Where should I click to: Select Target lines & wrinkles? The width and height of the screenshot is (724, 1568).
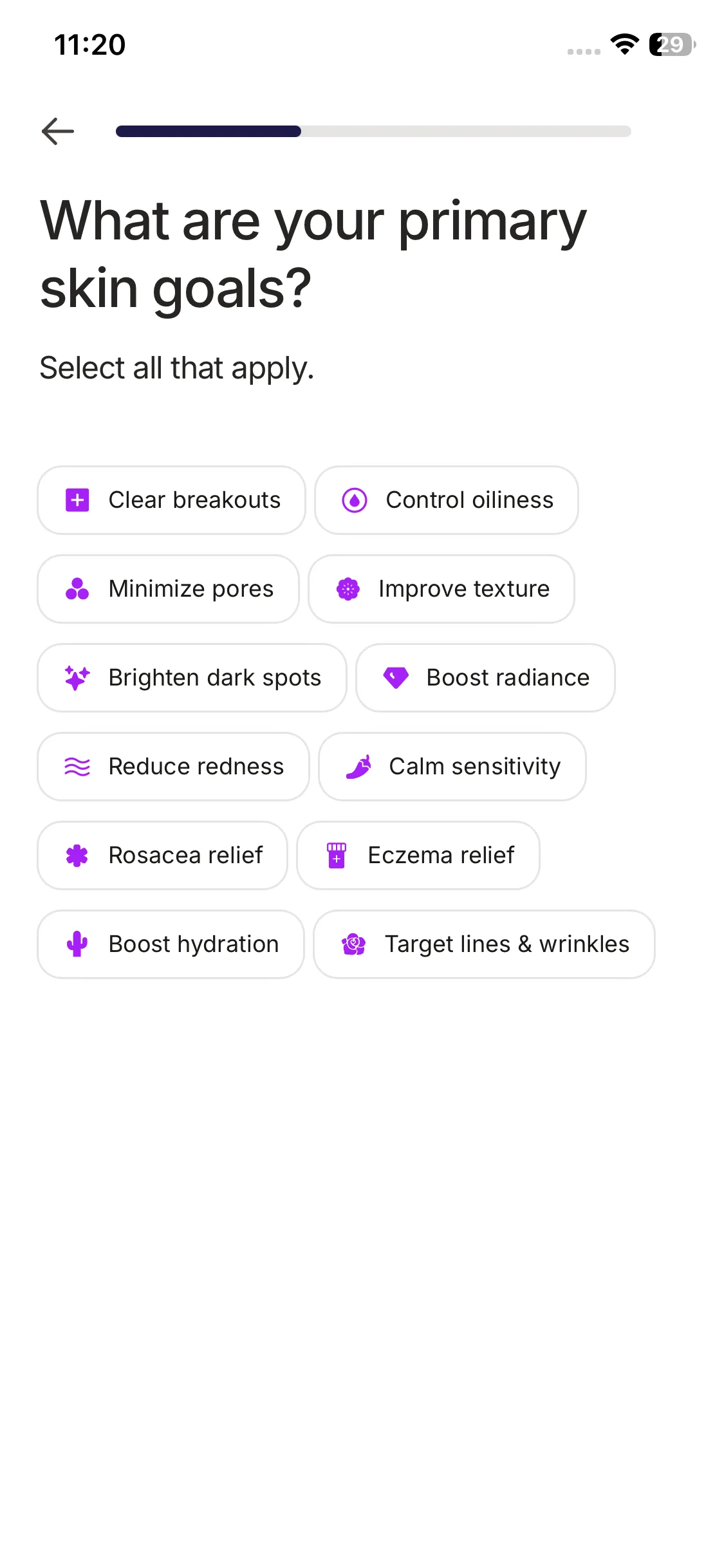click(x=484, y=944)
